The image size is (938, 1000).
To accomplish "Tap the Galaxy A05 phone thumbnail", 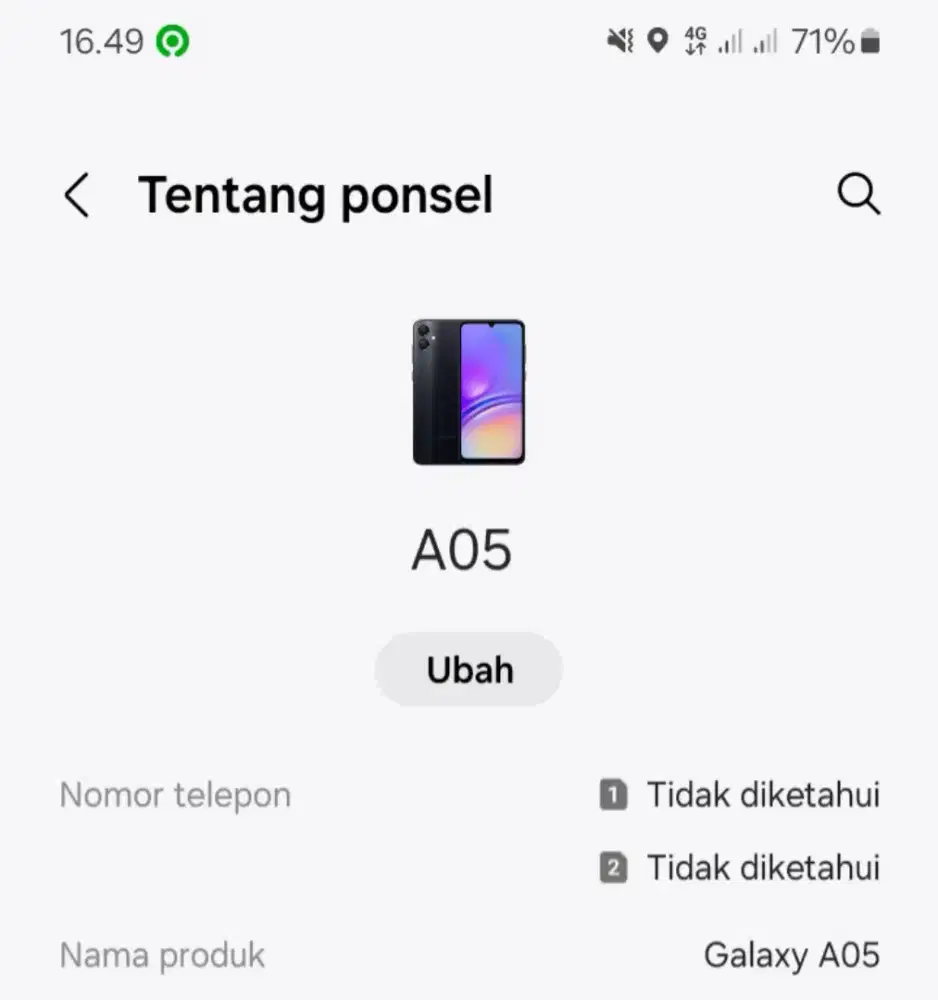I will click(x=469, y=392).
